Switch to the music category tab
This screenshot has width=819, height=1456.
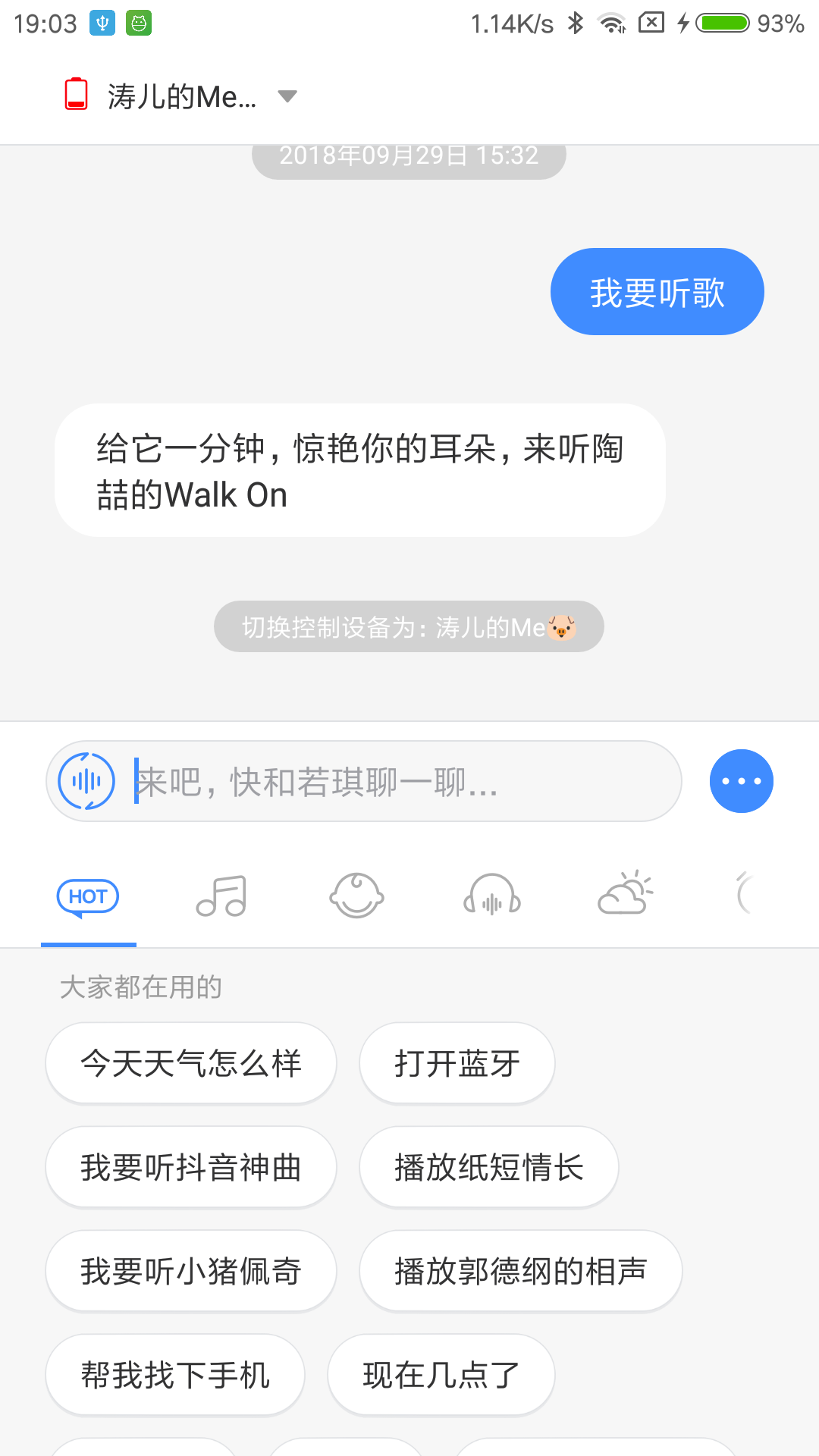pos(221,897)
